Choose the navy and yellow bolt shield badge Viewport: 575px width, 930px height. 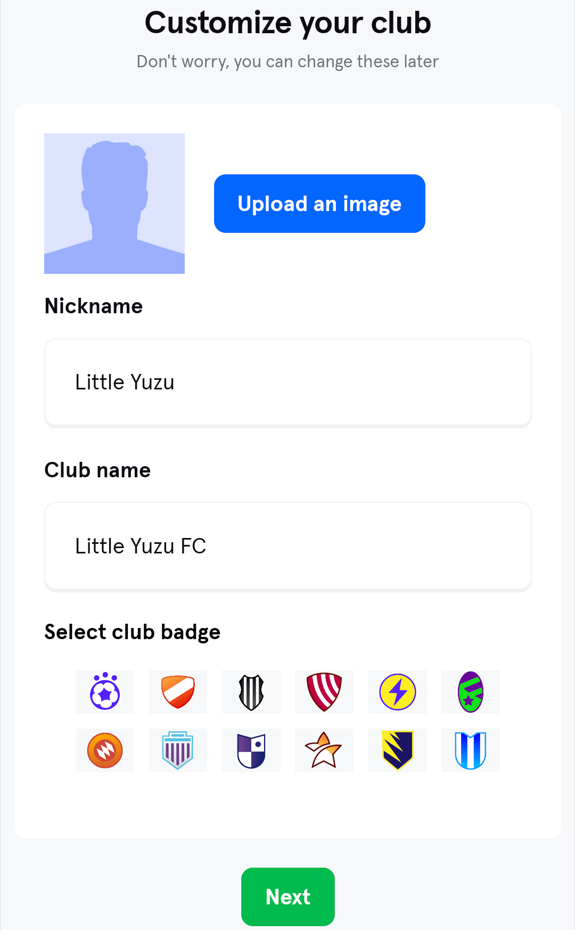398,750
